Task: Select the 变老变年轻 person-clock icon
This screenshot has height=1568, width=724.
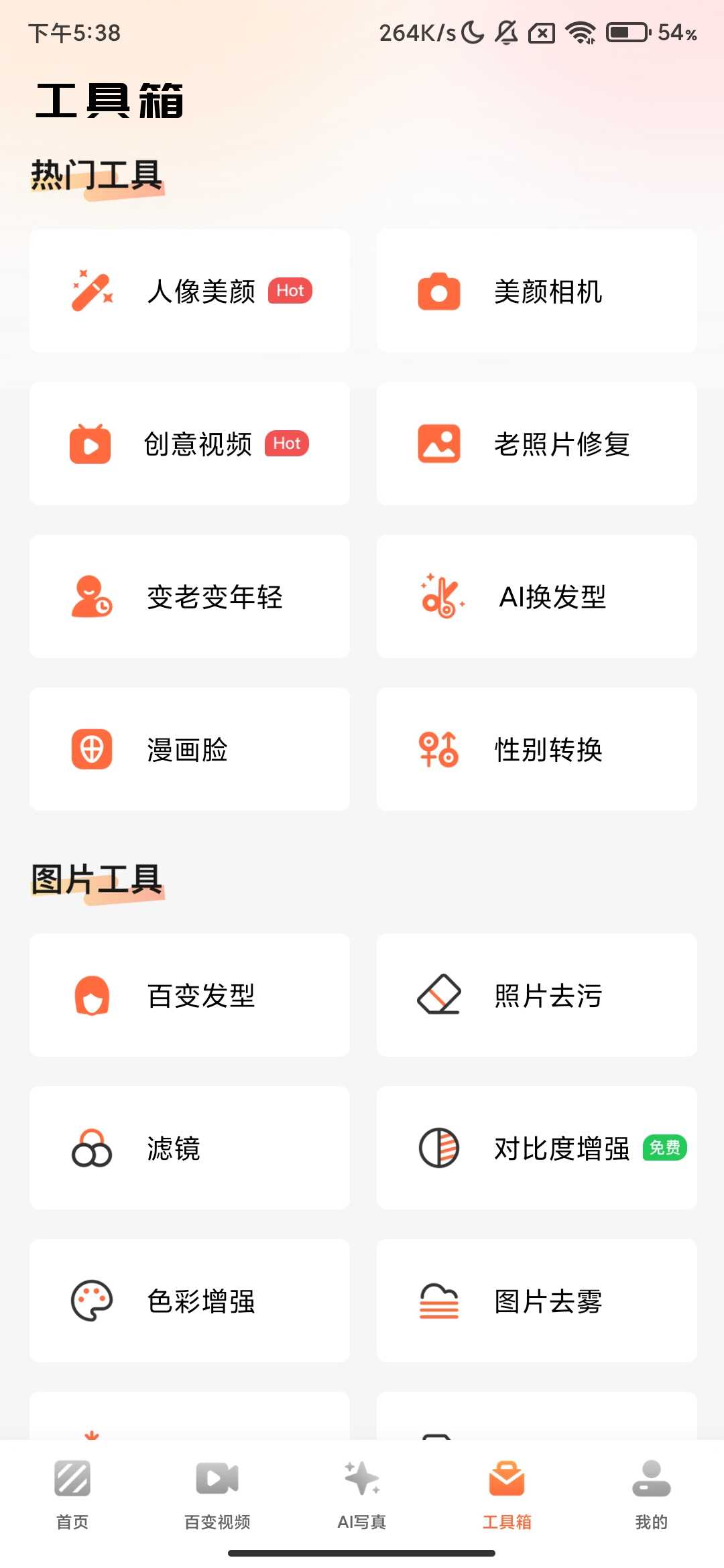Action: [x=90, y=596]
